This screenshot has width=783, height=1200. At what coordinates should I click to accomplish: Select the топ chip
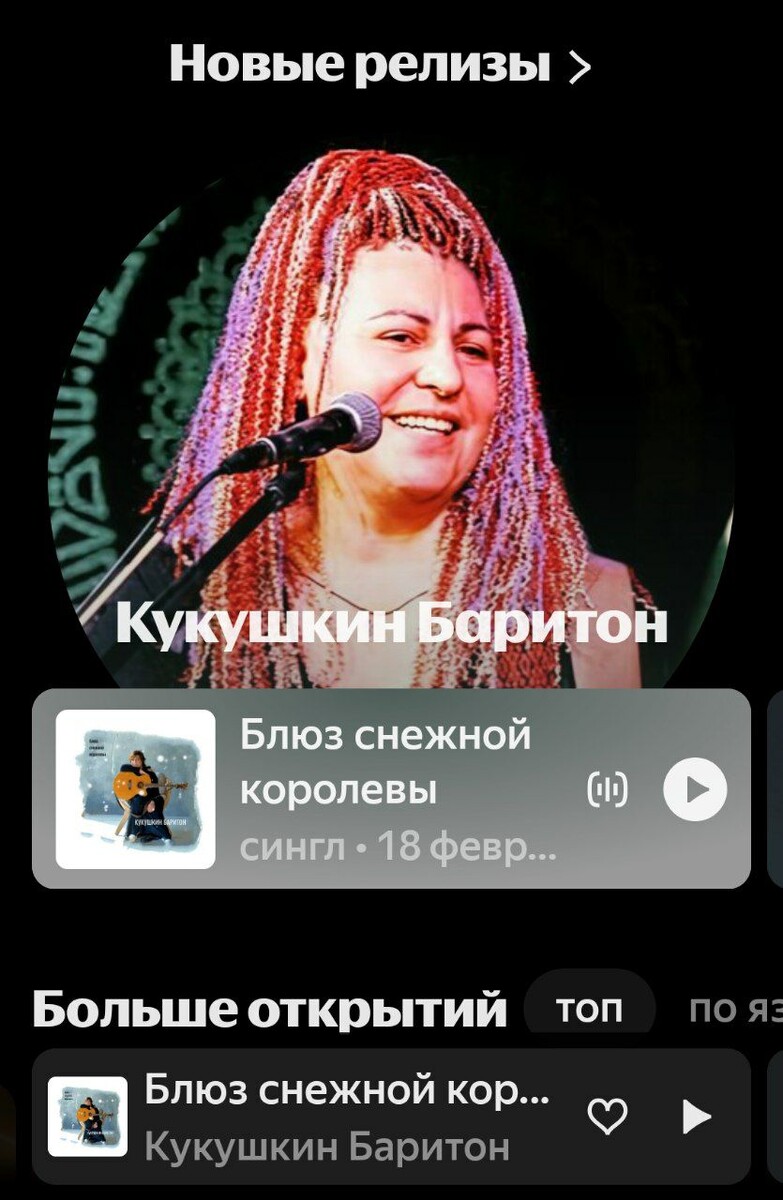[x=589, y=1010]
